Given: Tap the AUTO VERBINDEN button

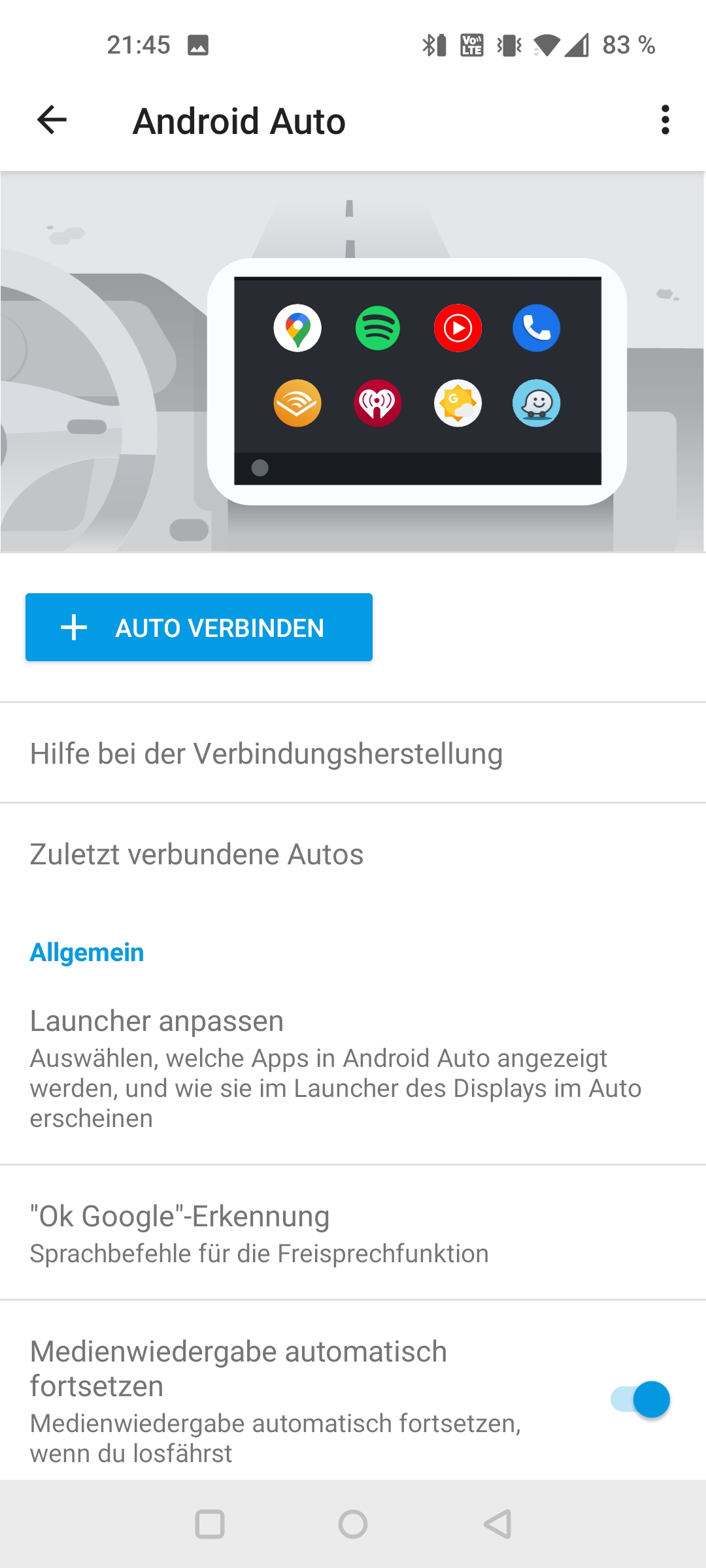Looking at the screenshot, I should click(199, 627).
